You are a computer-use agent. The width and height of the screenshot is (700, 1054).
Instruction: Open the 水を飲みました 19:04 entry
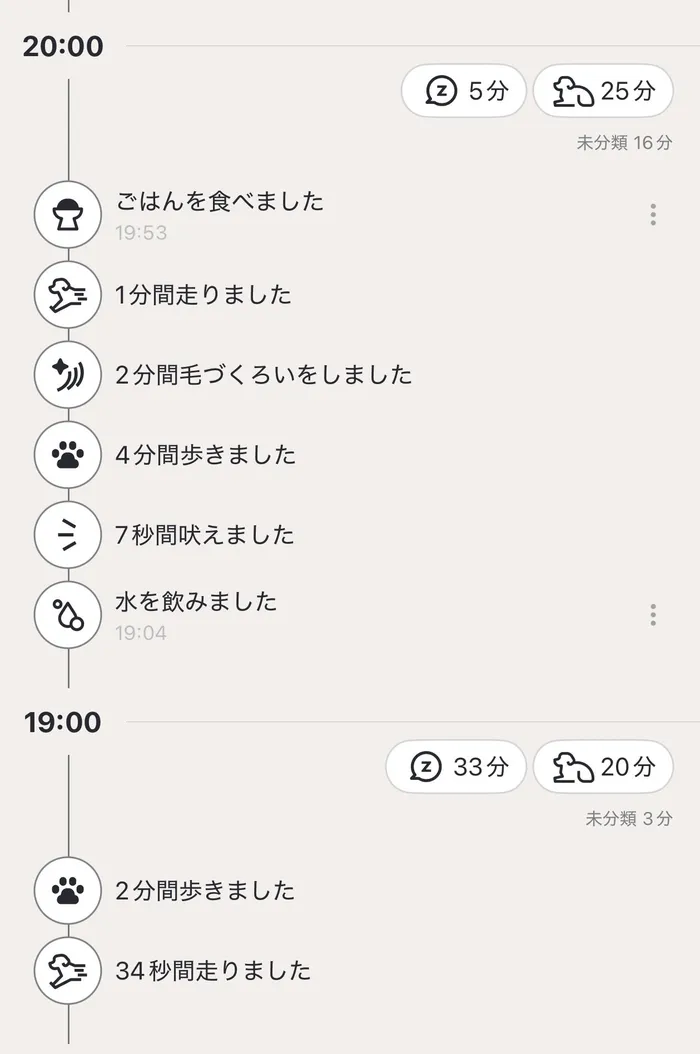click(350, 615)
